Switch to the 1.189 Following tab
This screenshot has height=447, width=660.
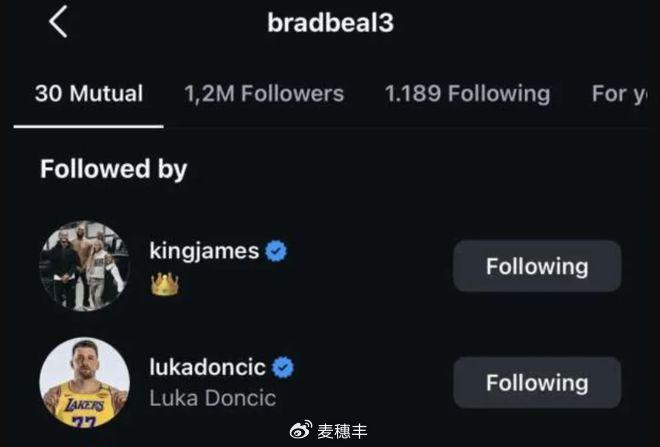point(467,94)
